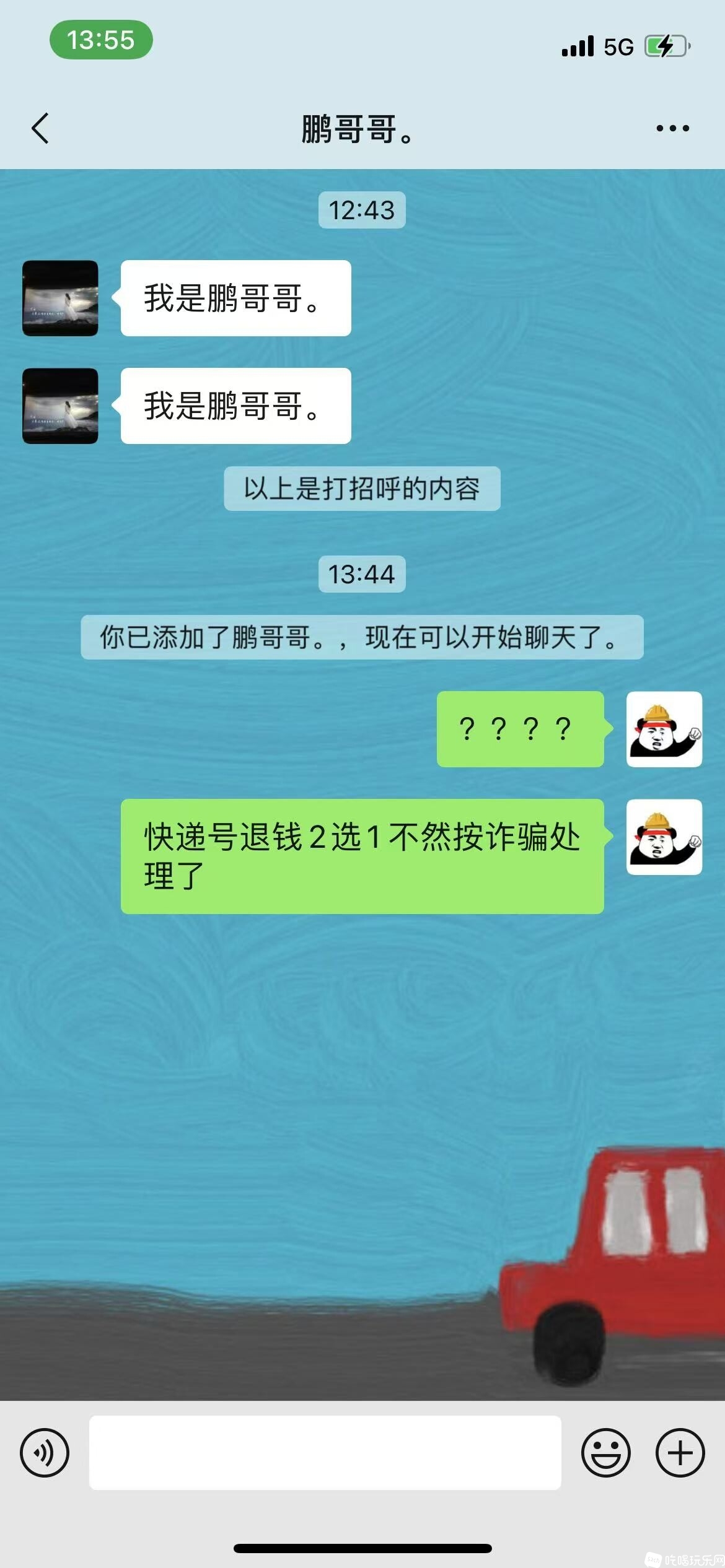Focus the message text field
The height and width of the screenshot is (1568, 725).
coord(325,1452)
